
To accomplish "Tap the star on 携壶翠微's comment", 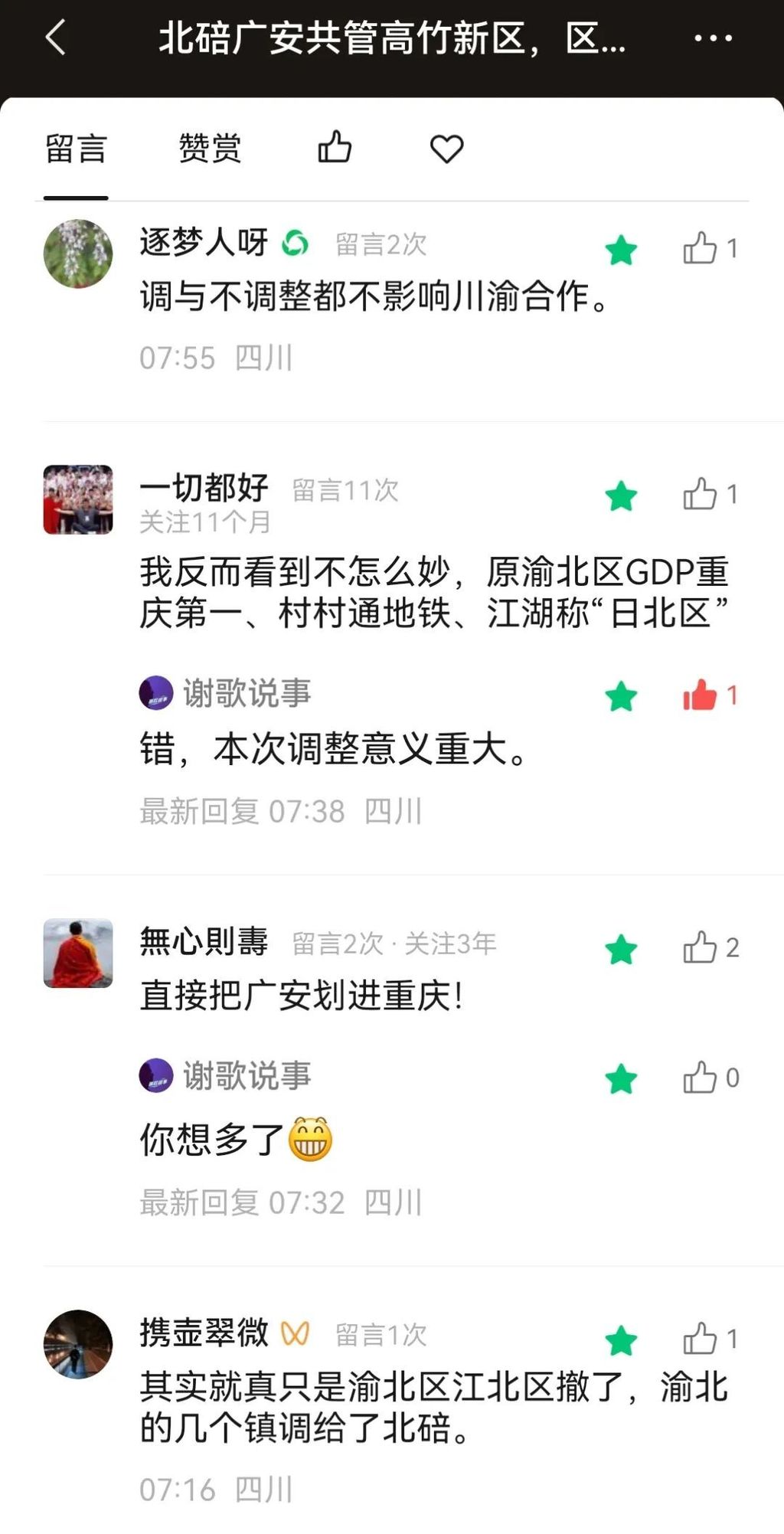I will [x=621, y=1341].
